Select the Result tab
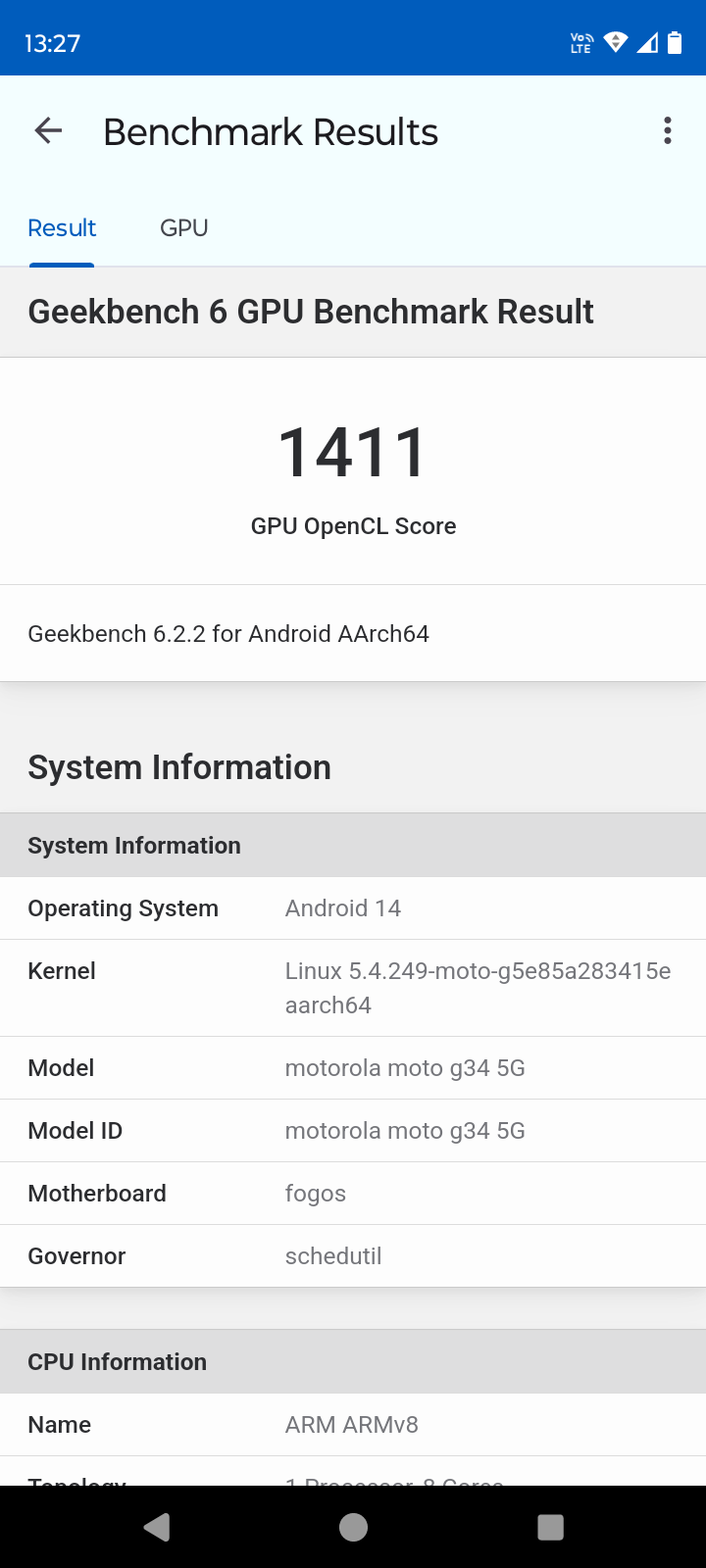 tap(62, 228)
